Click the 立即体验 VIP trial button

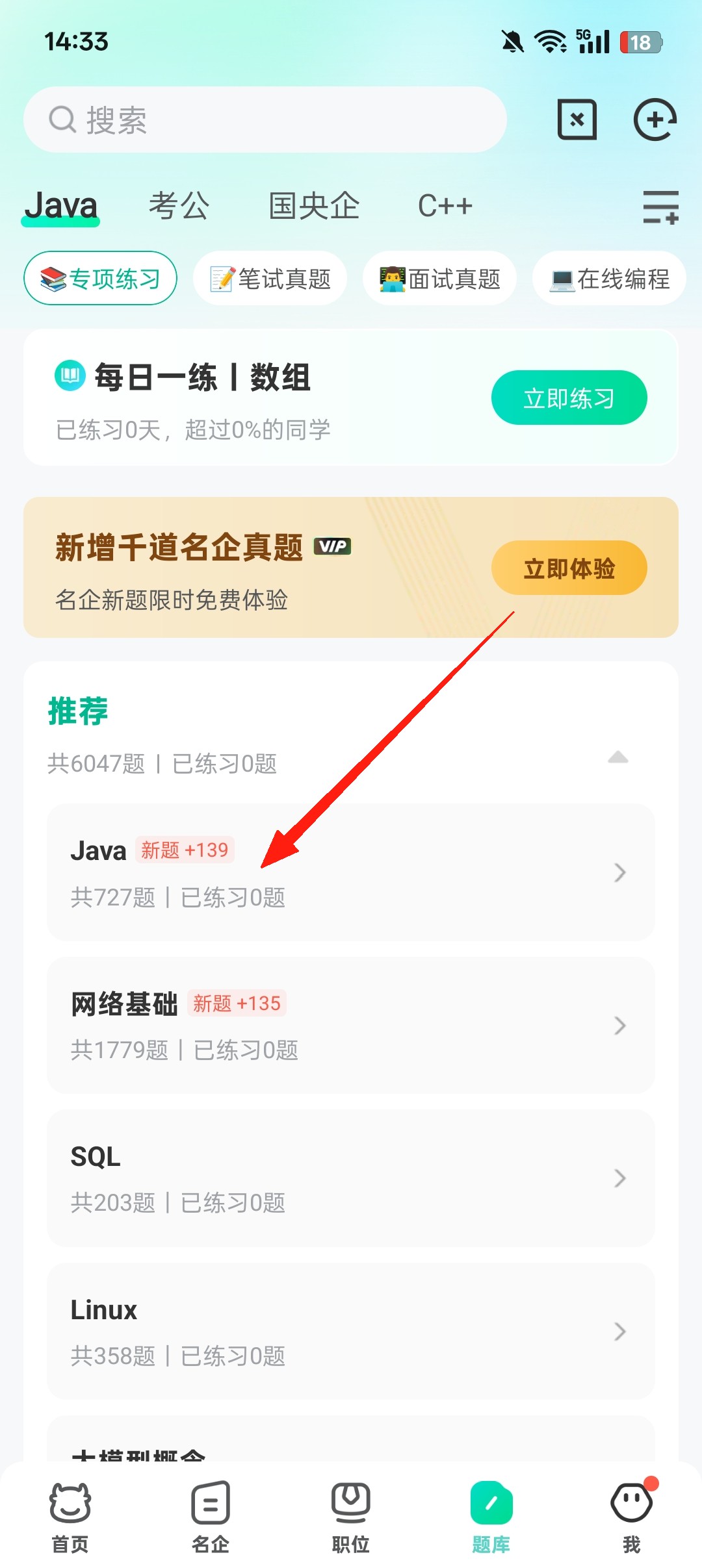click(x=569, y=567)
